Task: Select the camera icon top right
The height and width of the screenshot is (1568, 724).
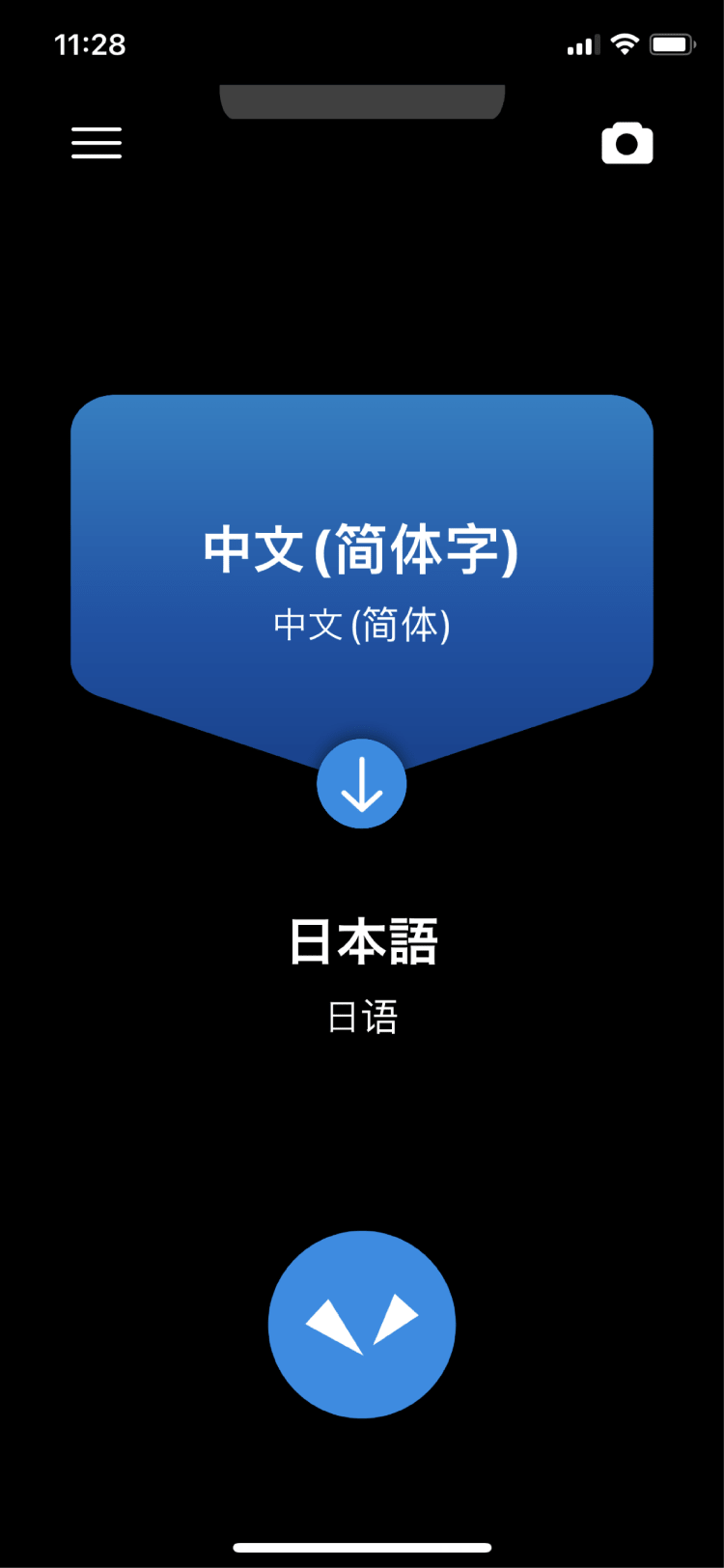Action: (x=627, y=143)
